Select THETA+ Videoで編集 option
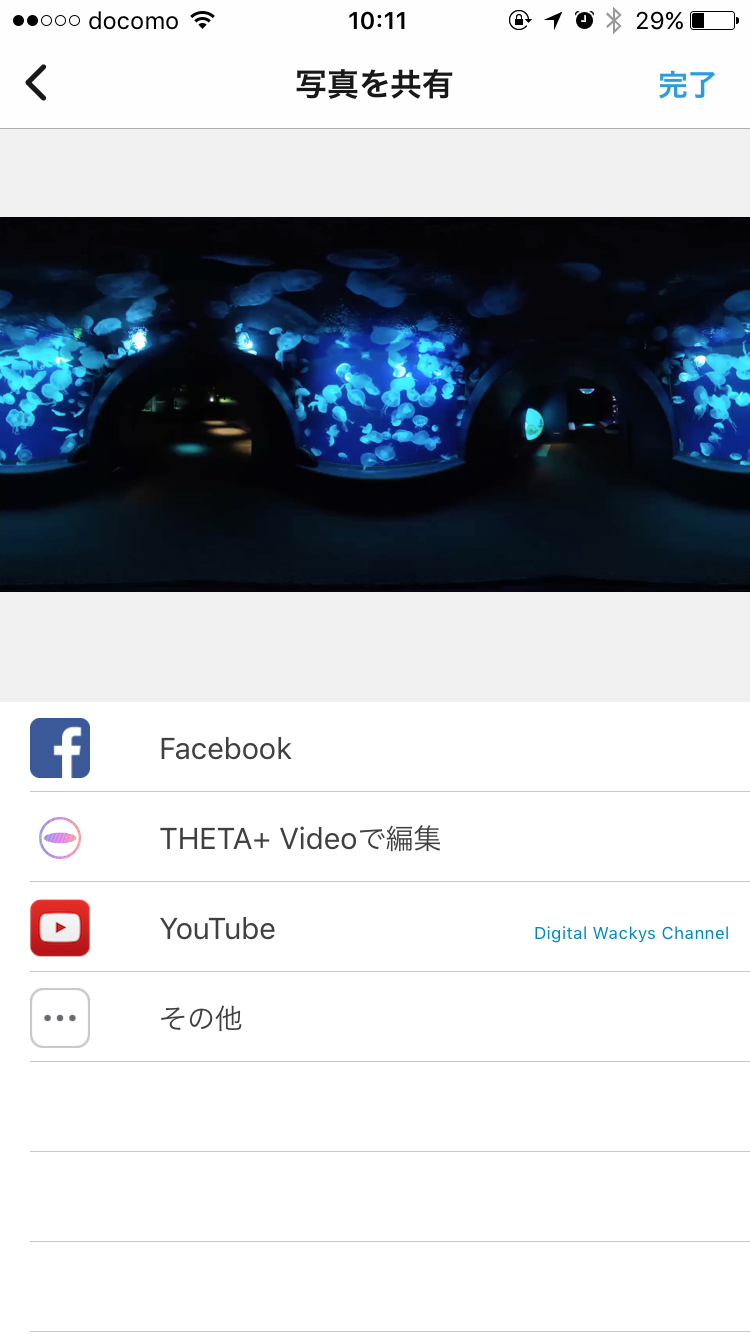Screen dimensions: 750x1334 [x=375, y=837]
